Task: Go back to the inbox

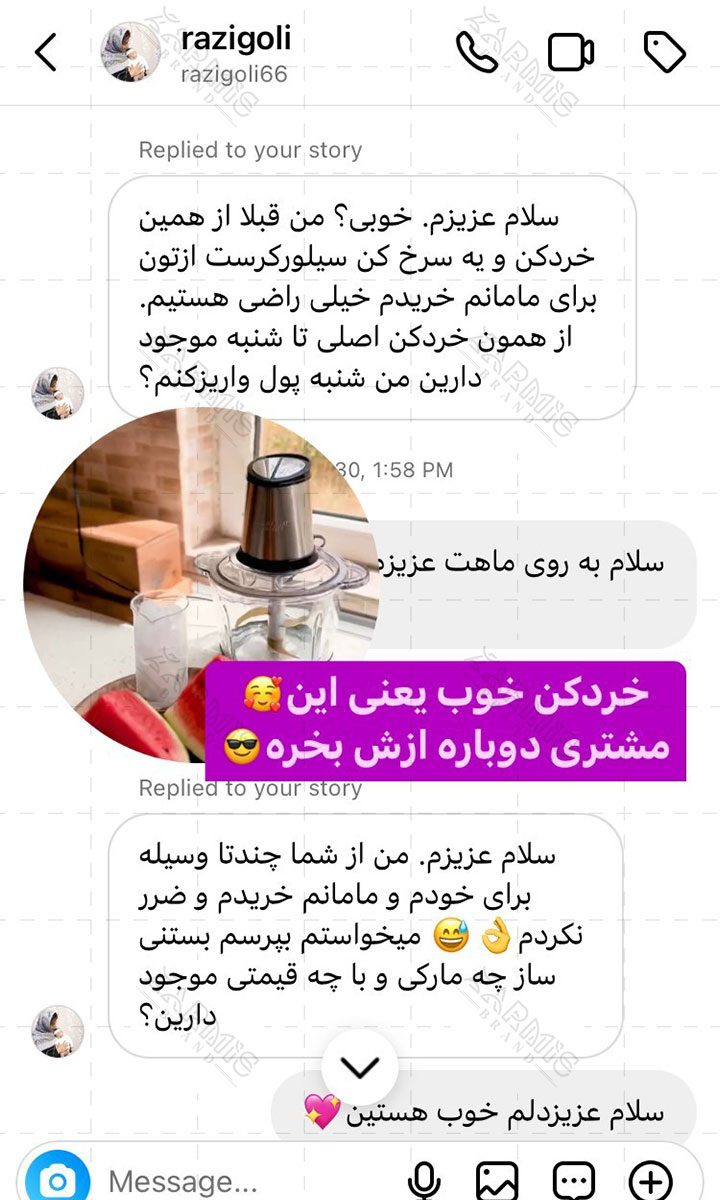Action: [x=45, y=52]
